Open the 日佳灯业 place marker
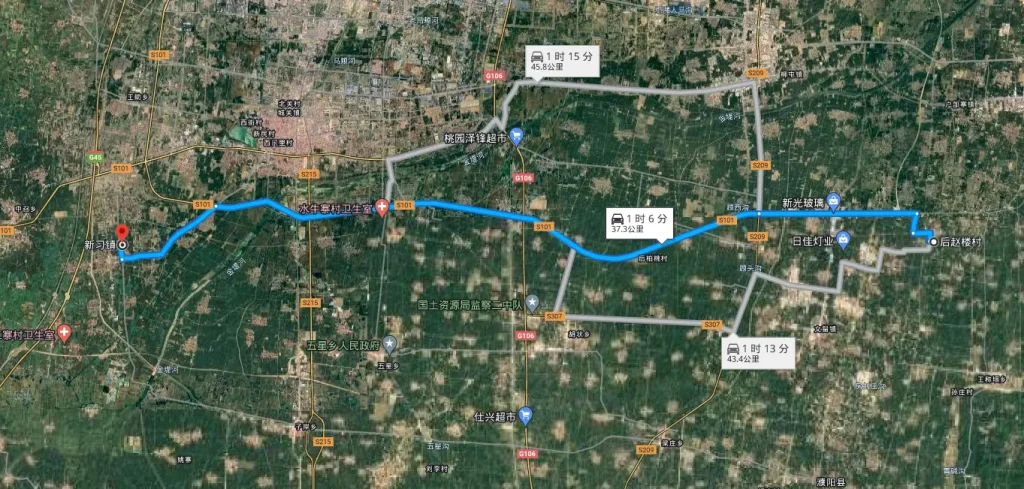 [844, 240]
